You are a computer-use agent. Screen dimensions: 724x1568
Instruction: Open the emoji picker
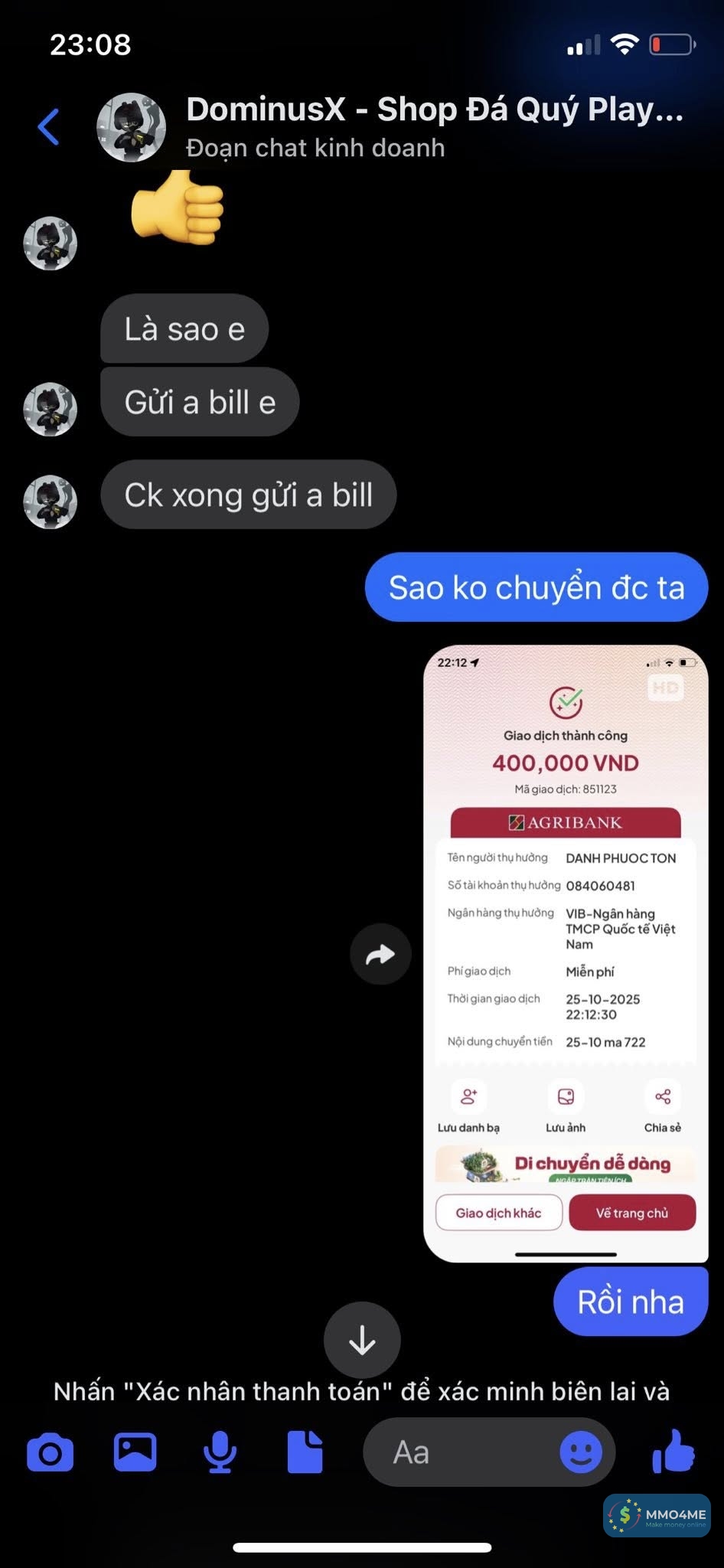[x=581, y=1452]
